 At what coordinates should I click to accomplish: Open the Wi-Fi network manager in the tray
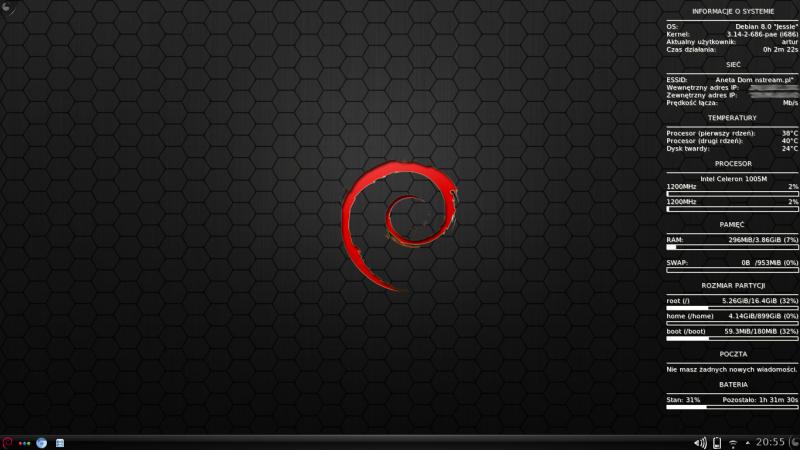tap(732, 442)
